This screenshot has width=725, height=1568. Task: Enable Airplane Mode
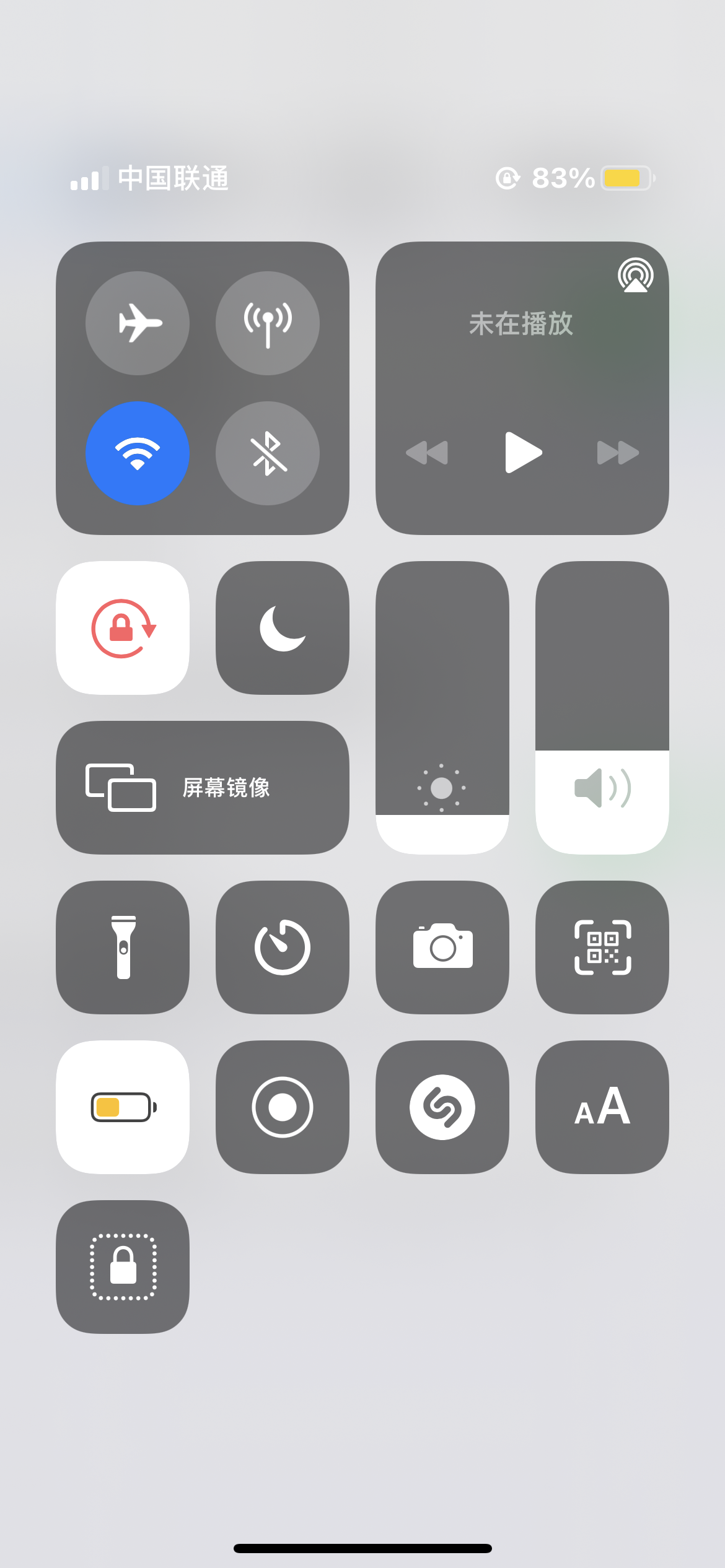(x=138, y=323)
